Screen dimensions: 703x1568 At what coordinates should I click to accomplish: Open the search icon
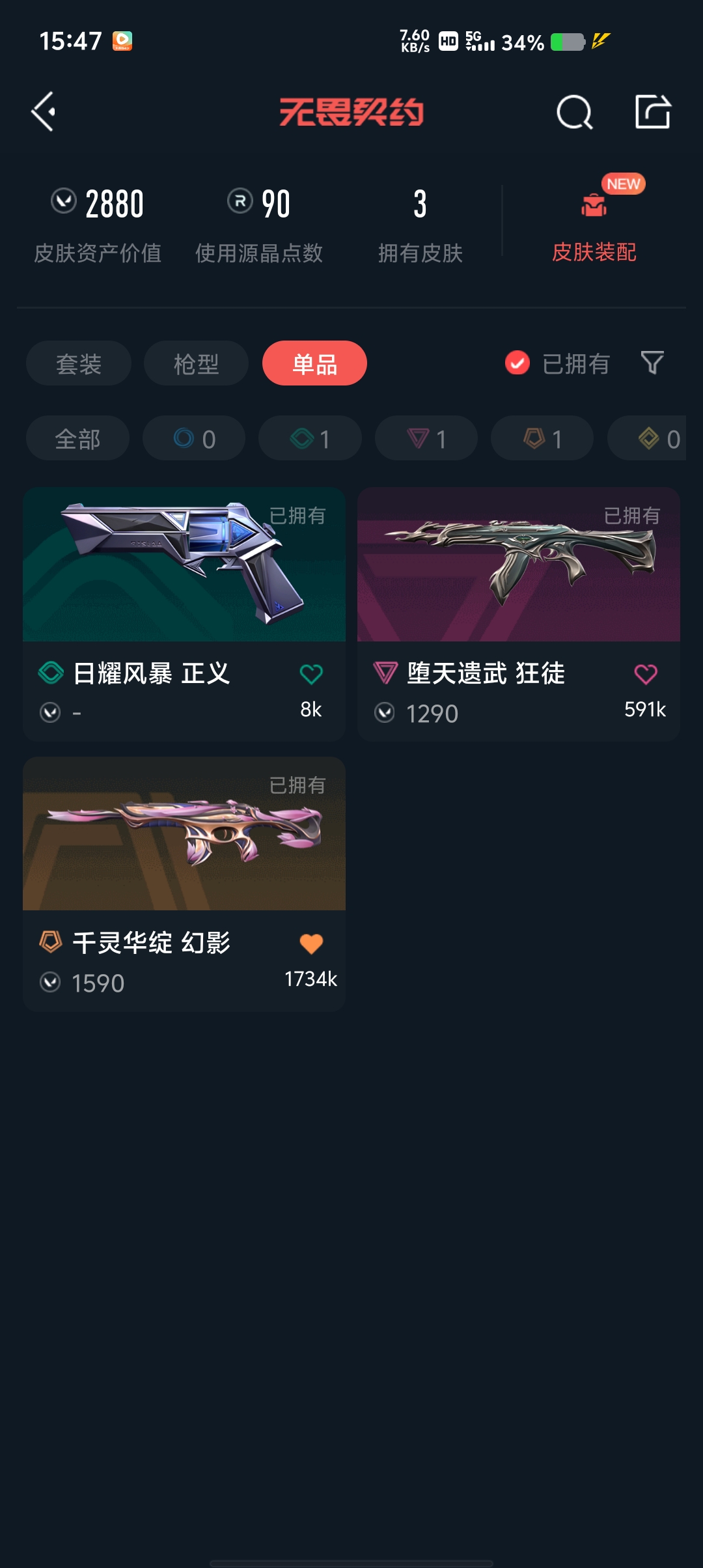click(x=574, y=113)
